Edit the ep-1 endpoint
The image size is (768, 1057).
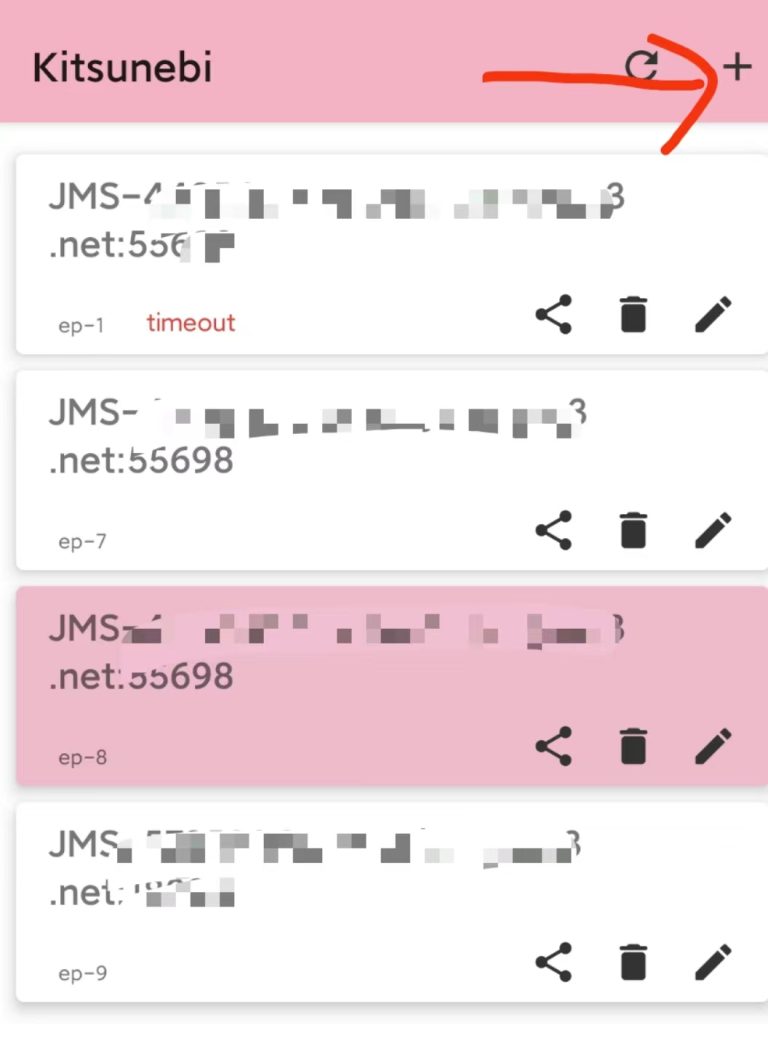click(713, 314)
